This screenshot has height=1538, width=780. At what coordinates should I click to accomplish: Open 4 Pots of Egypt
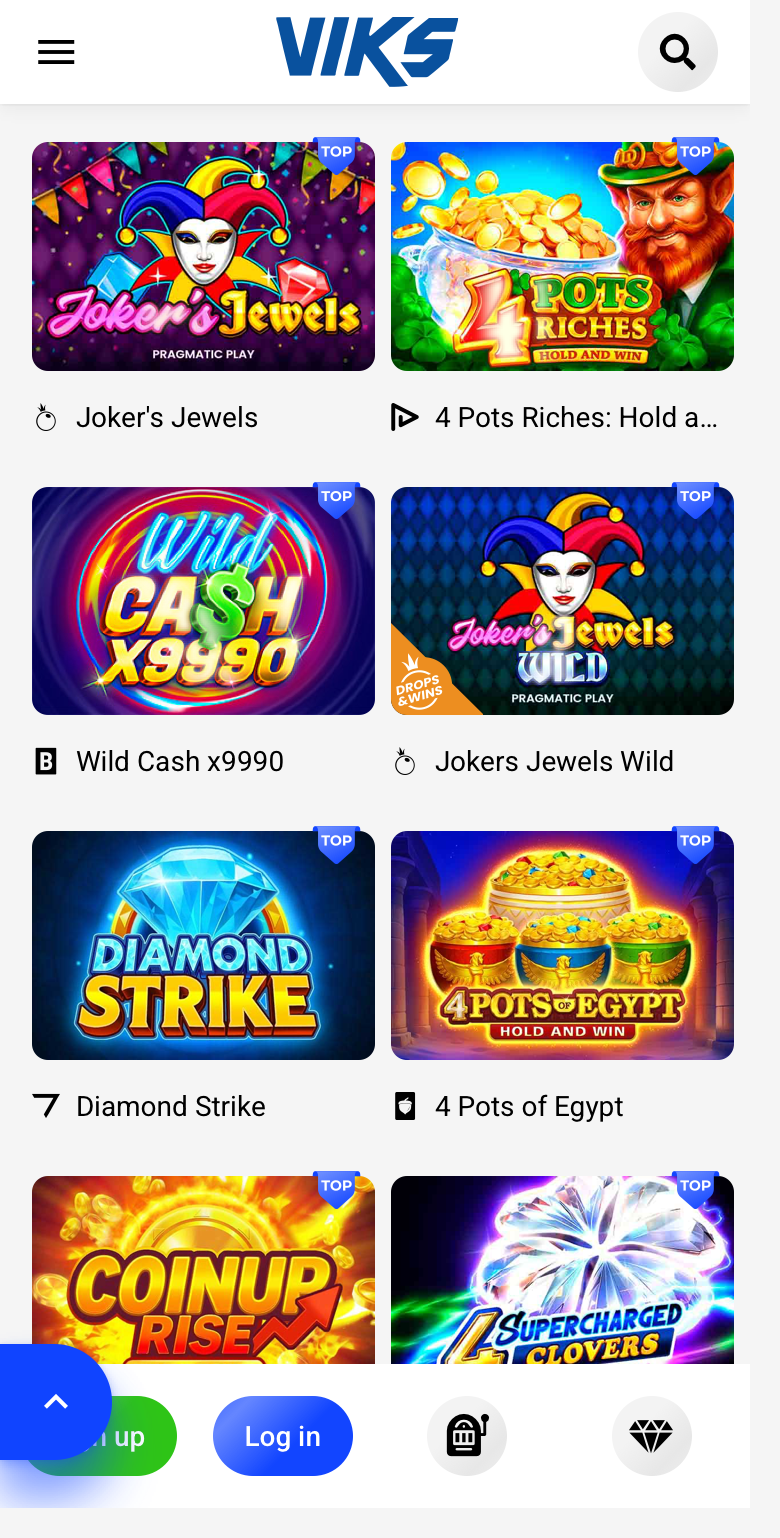point(562,945)
